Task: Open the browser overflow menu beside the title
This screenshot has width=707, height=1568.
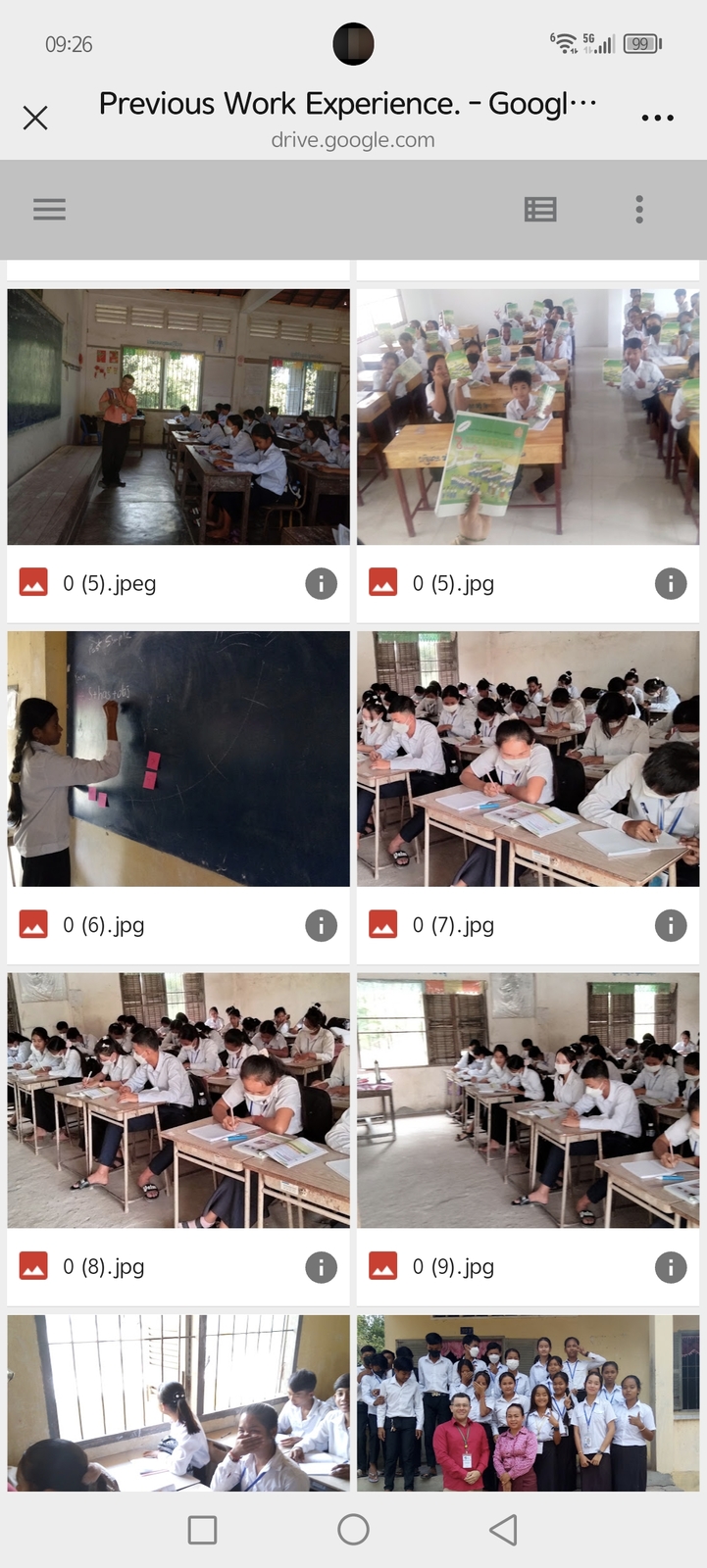Action: coord(657,119)
